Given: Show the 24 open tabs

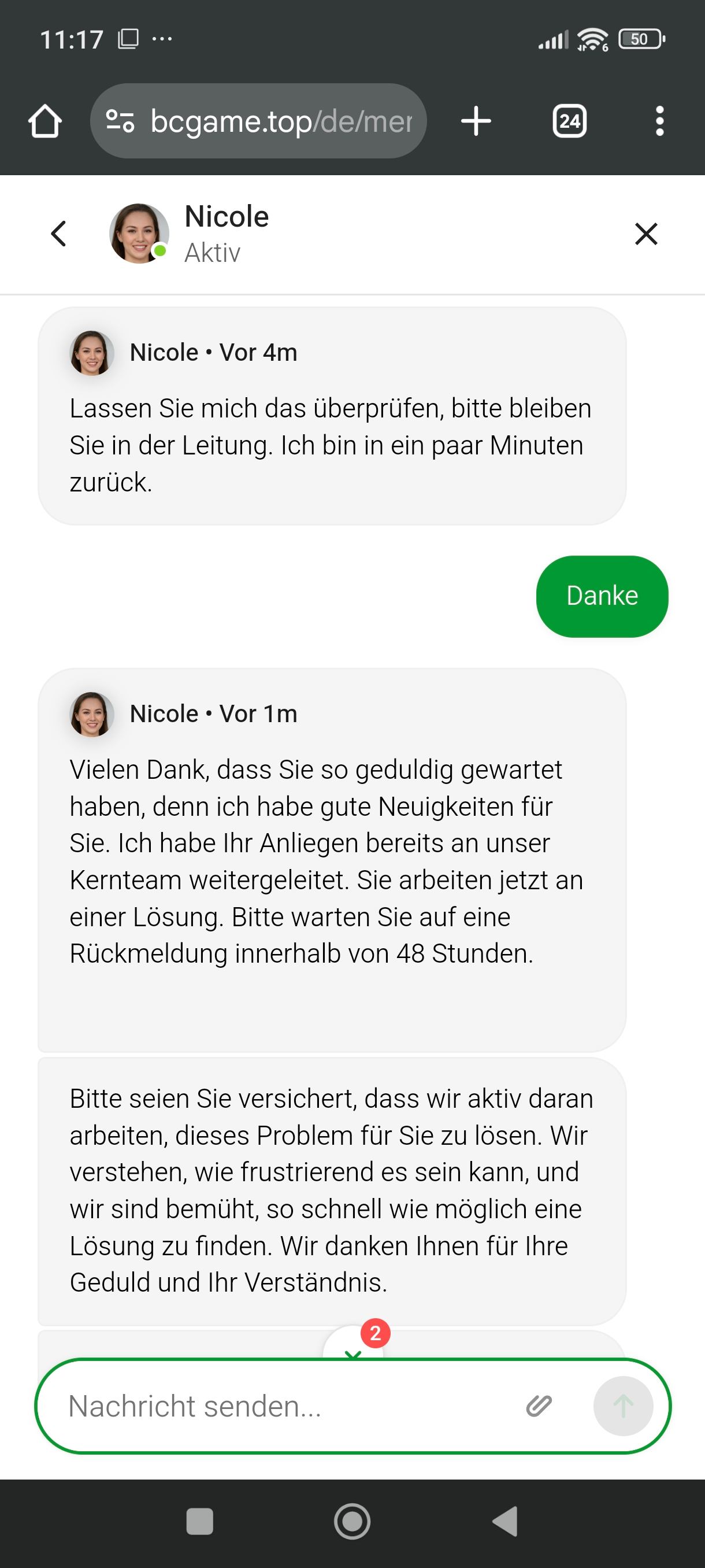Looking at the screenshot, I should tap(569, 121).
